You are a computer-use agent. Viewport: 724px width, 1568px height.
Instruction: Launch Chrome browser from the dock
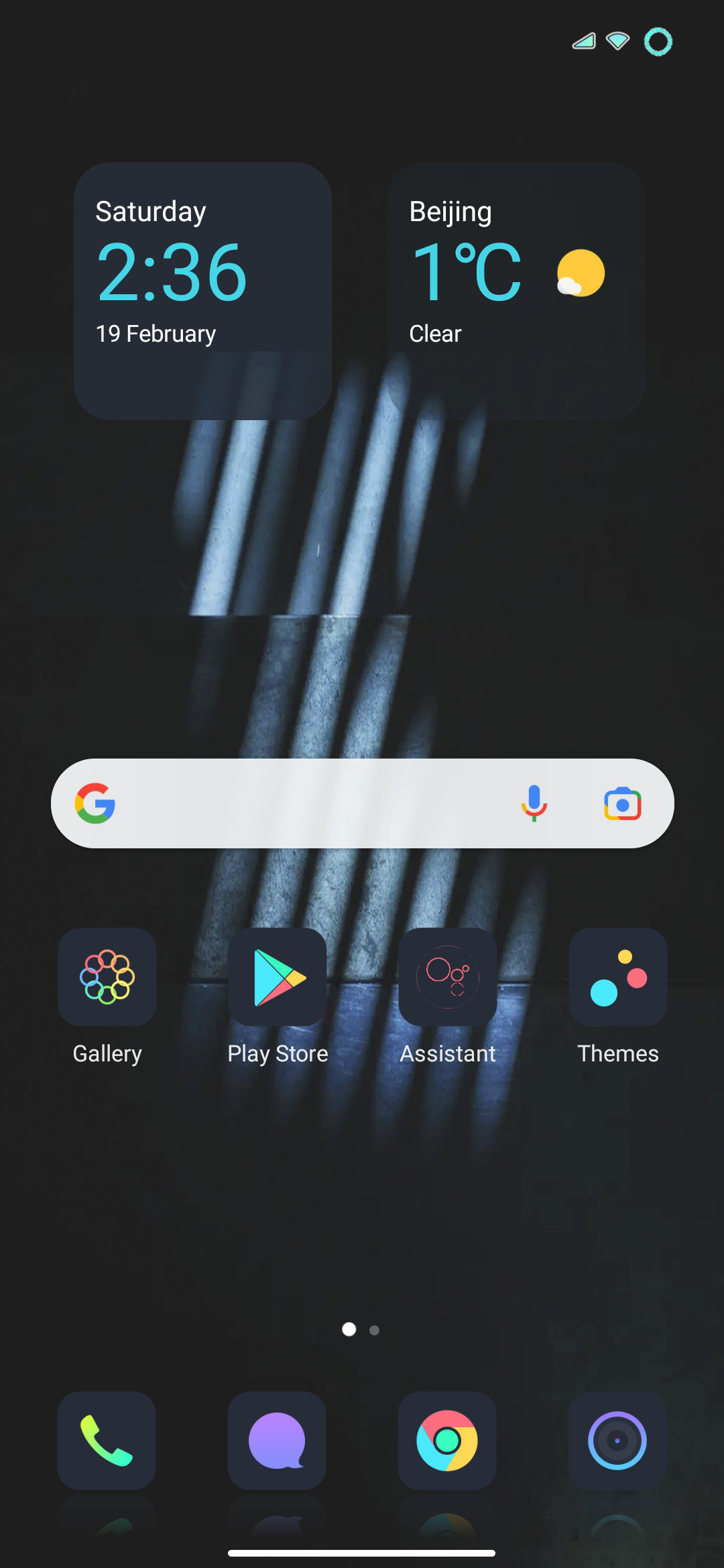tap(448, 1441)
